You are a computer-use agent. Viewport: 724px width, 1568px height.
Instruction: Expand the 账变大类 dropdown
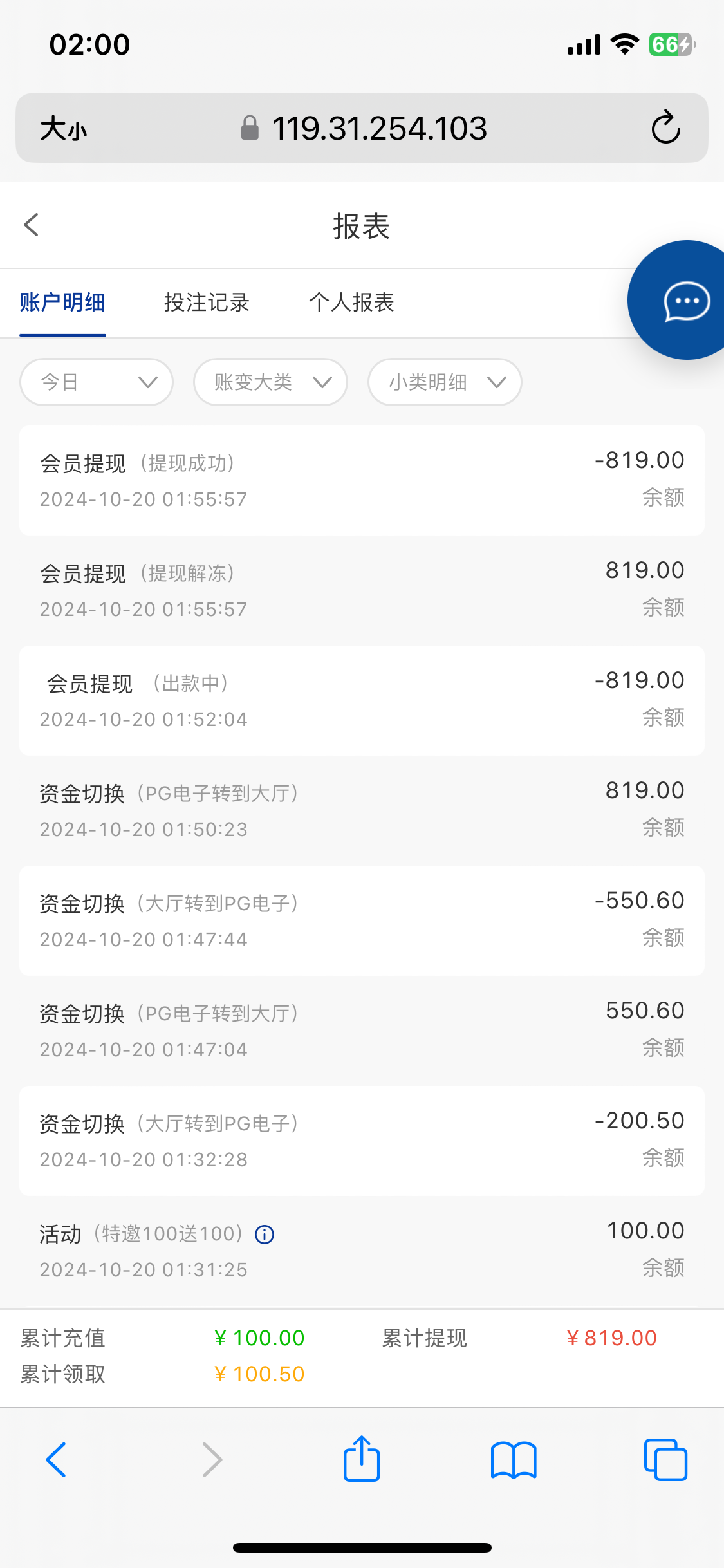[x=270, y=382]
